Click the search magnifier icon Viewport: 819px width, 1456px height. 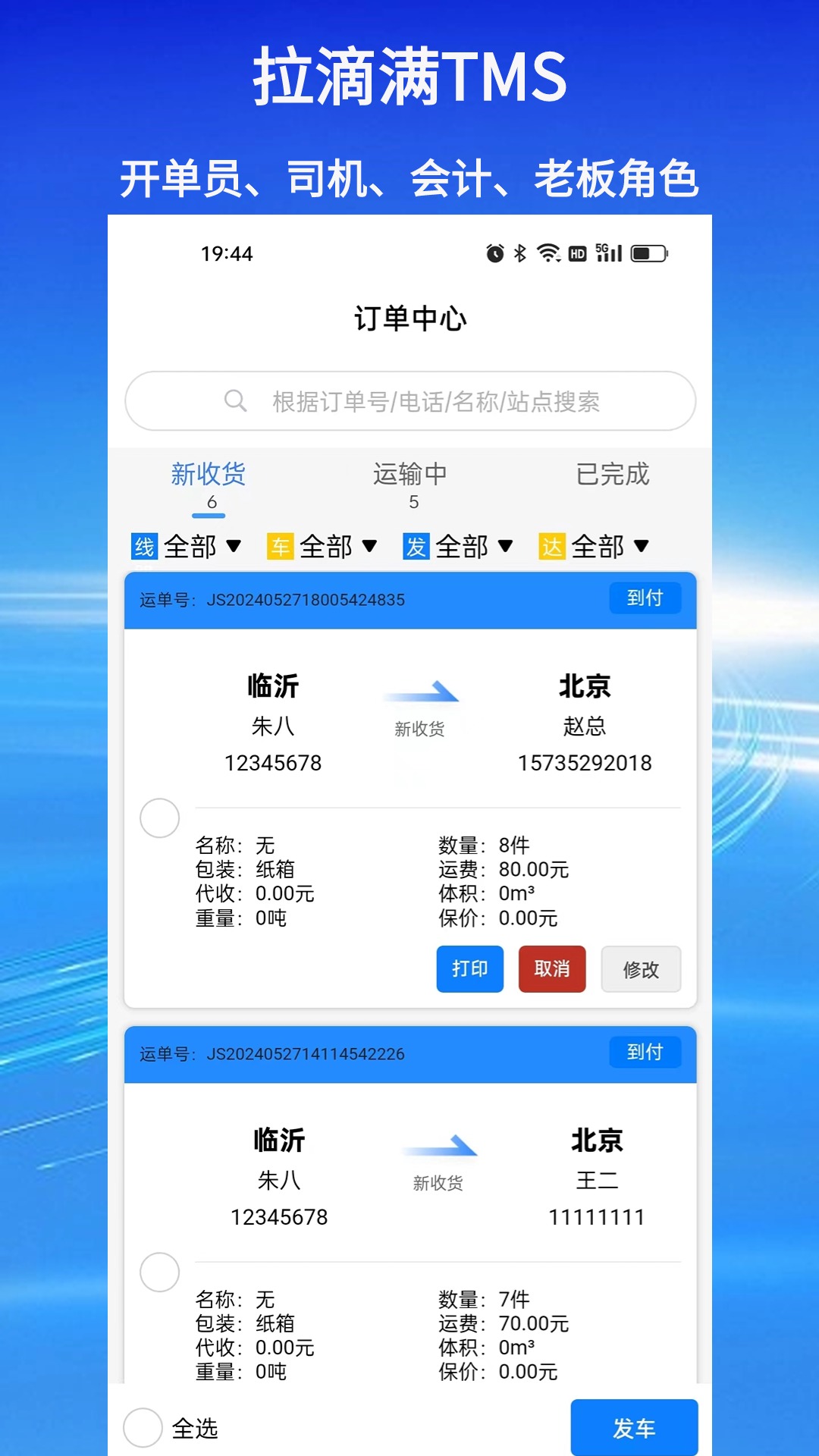234,400
